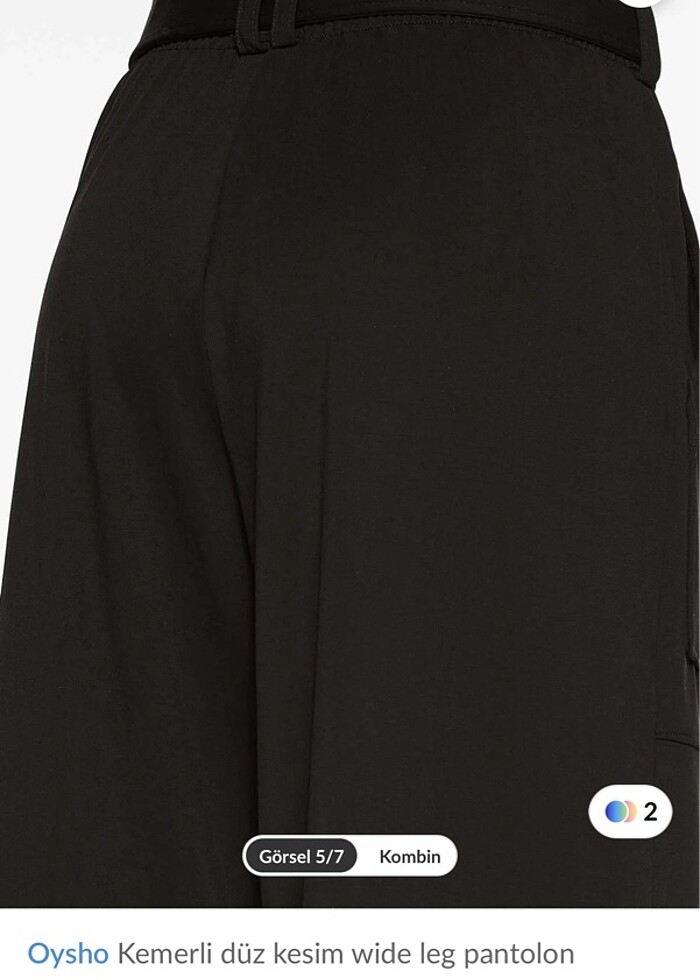700x980 pixels.
Task: Open the Oysho brand link
Action: coord(67,953)
